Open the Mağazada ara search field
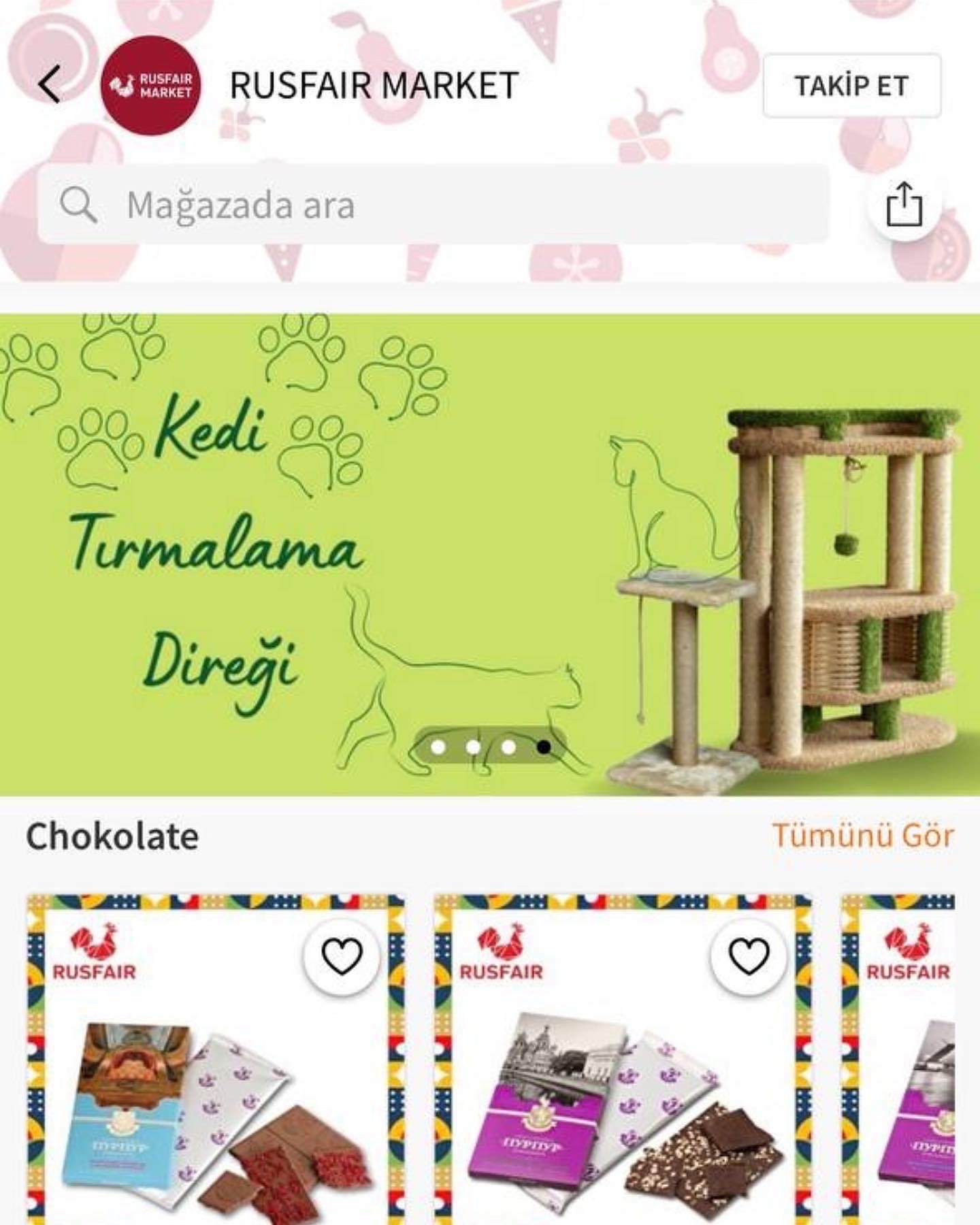 (x=433, y=204)
